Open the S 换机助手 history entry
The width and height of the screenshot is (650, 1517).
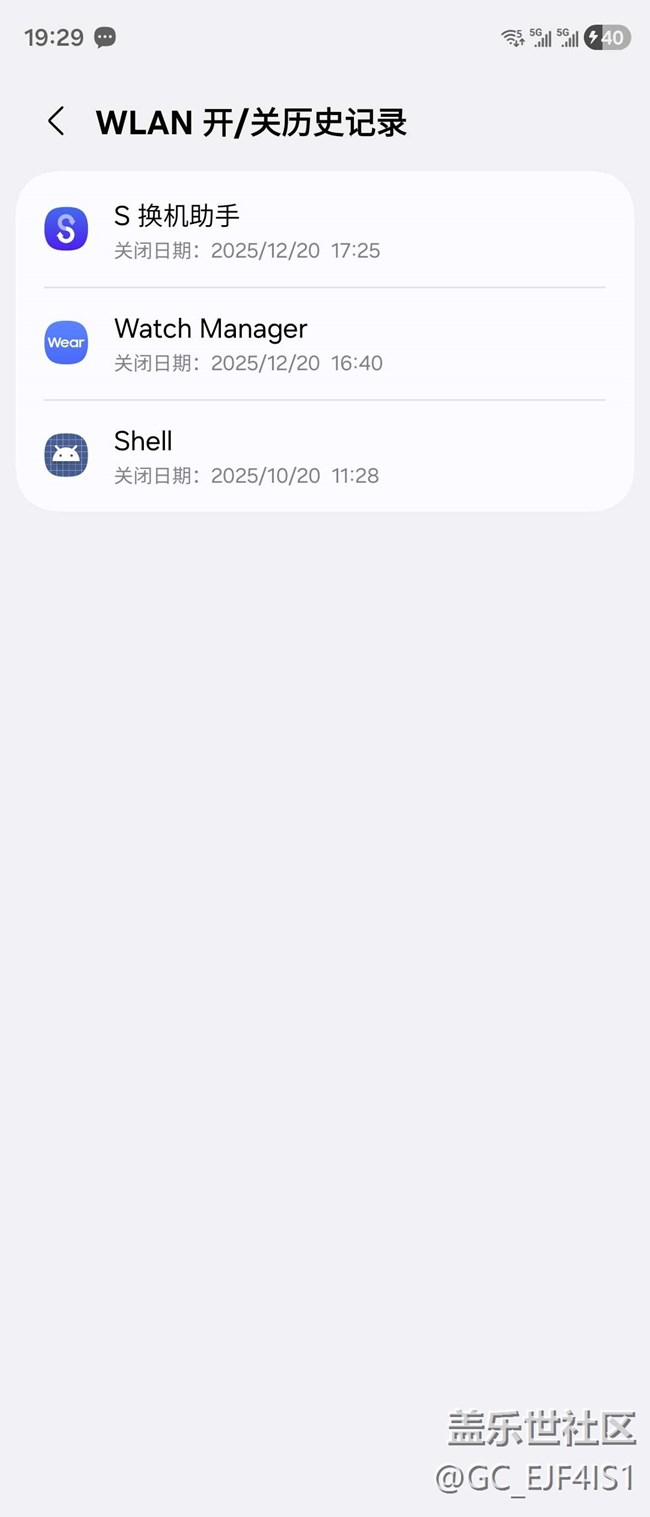324,231
